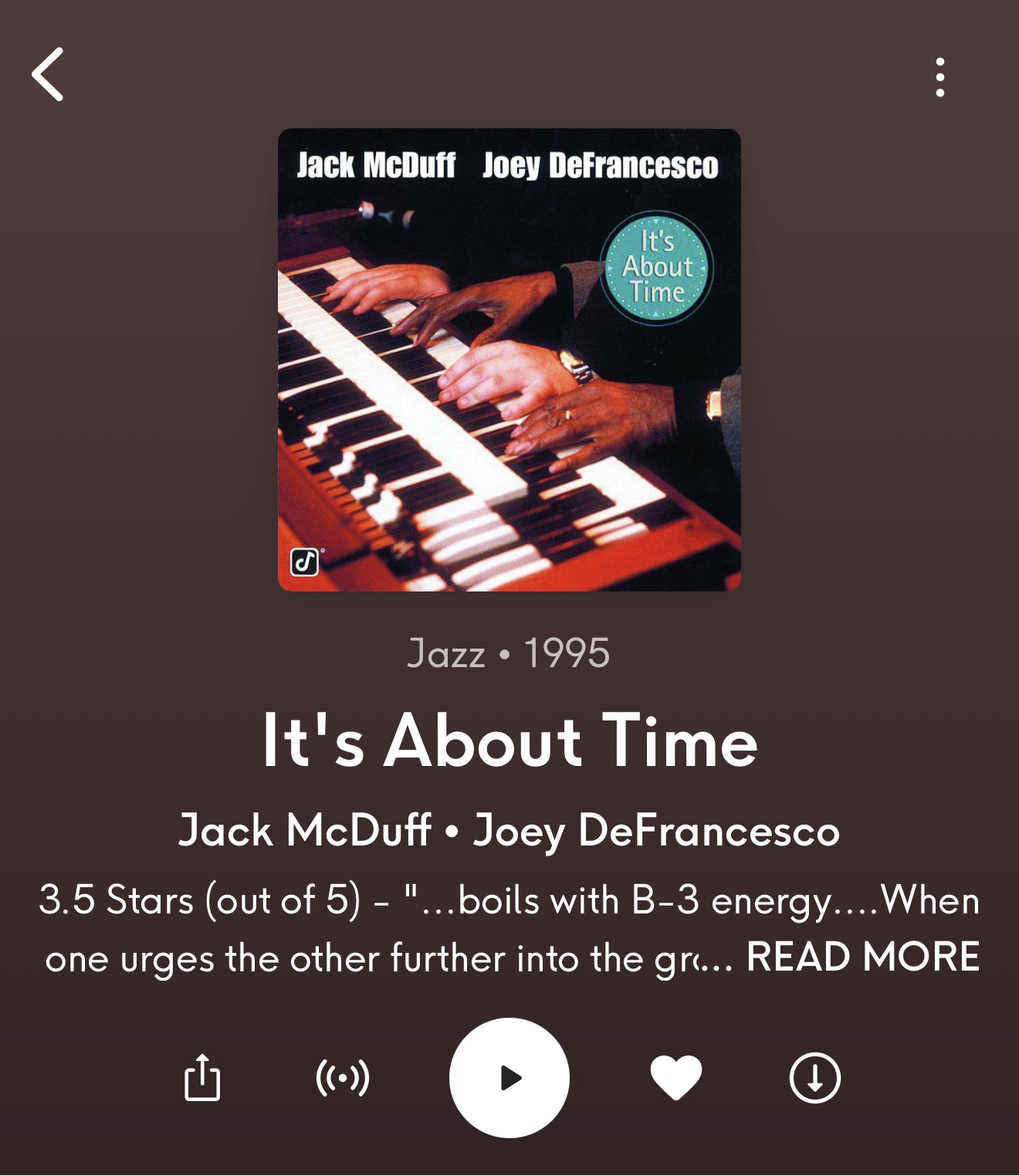Toggle the heart favorite icon
This screenshot has height=1176, width=1019.
(676, 1077)
